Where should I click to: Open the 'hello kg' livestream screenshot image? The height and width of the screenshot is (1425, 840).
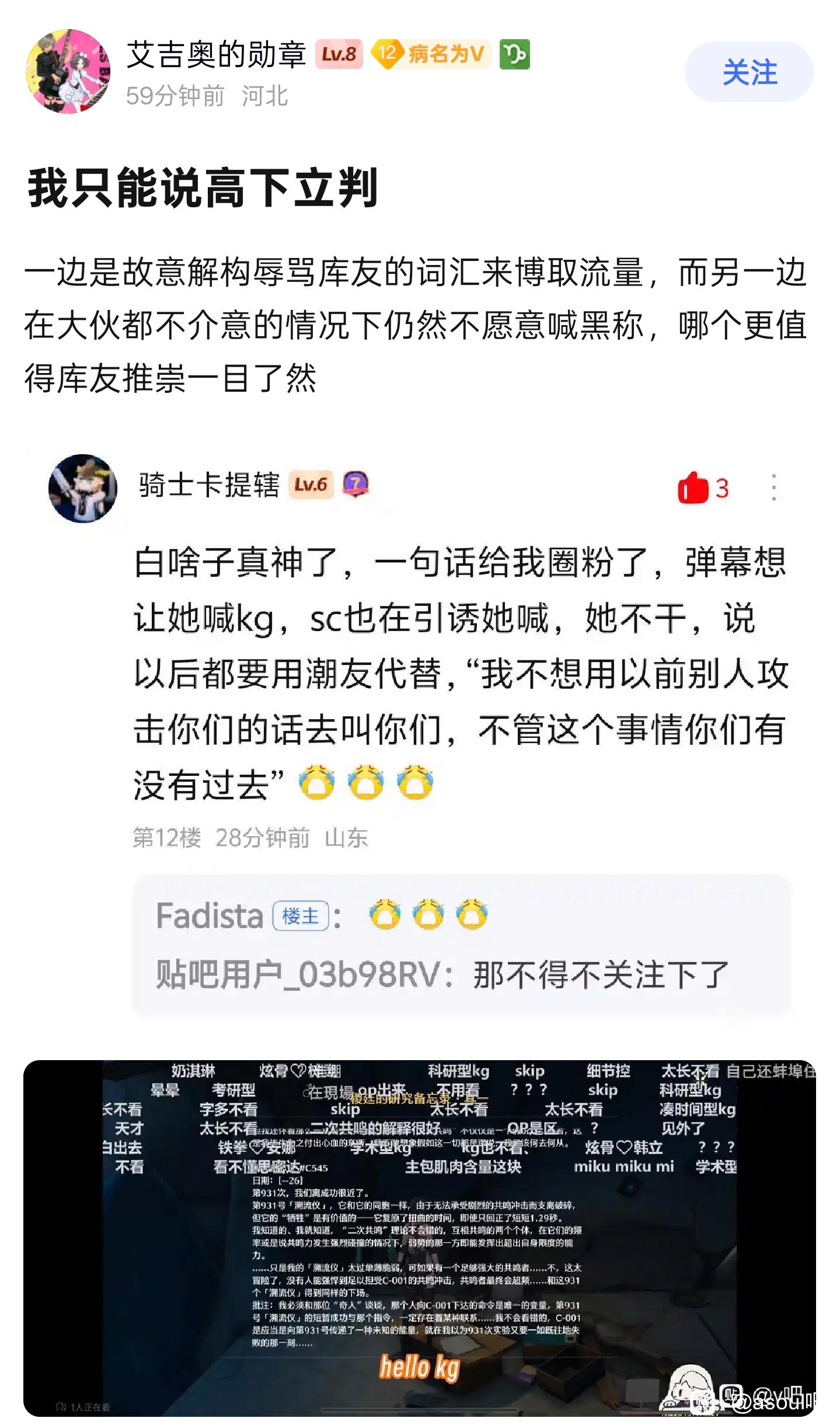[419, 1238]
